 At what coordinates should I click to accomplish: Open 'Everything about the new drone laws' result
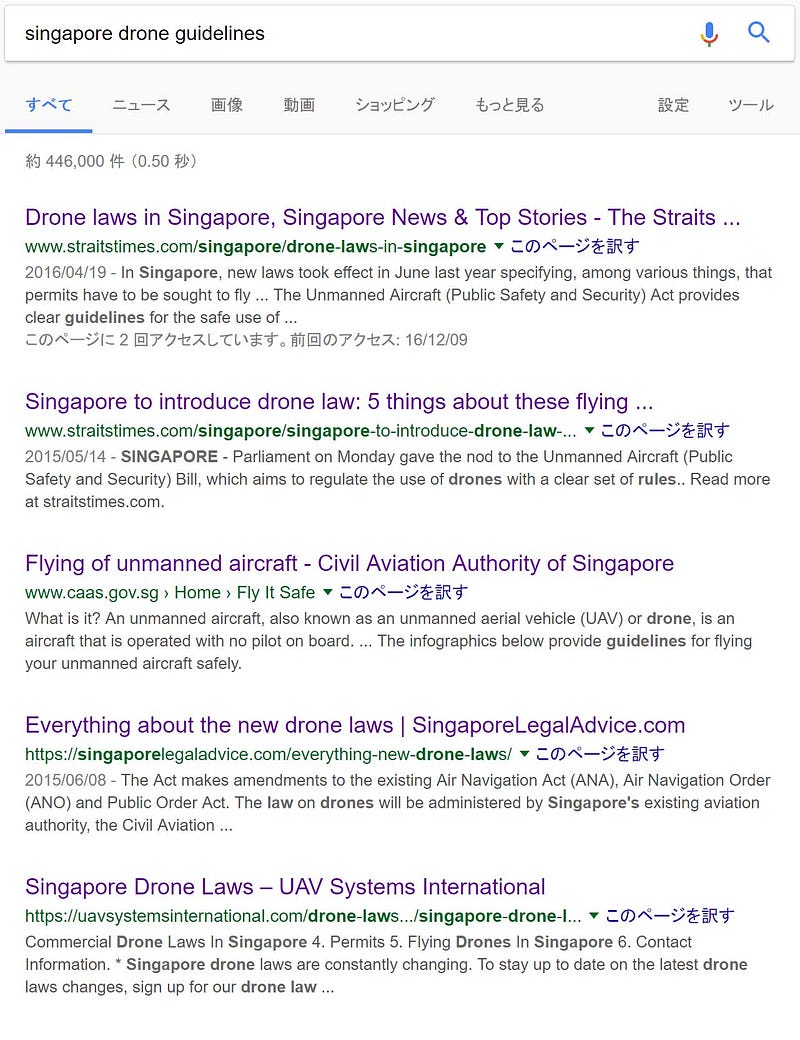coord(355,725)
